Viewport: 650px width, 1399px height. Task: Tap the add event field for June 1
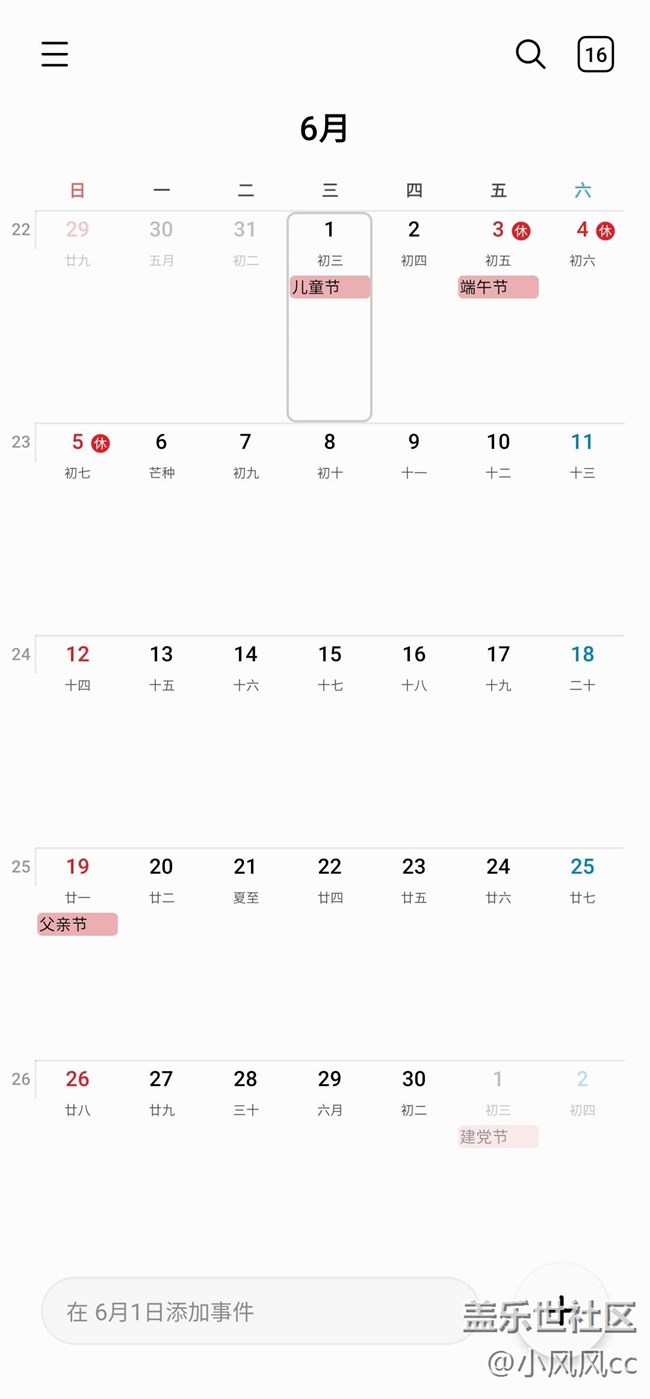click(260, 1311)
